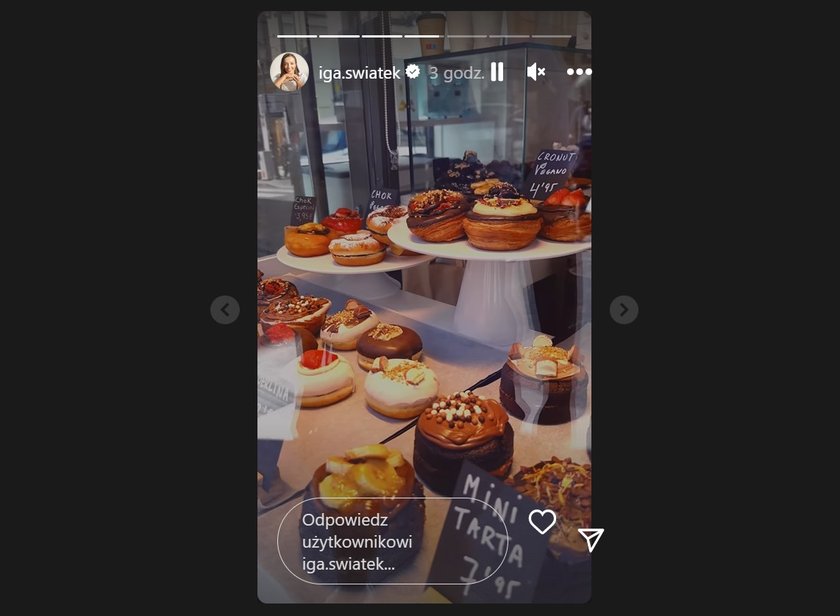This screenshot has width=840, height=616.
Task: Pause the story playback
Action: pos(497,72)
